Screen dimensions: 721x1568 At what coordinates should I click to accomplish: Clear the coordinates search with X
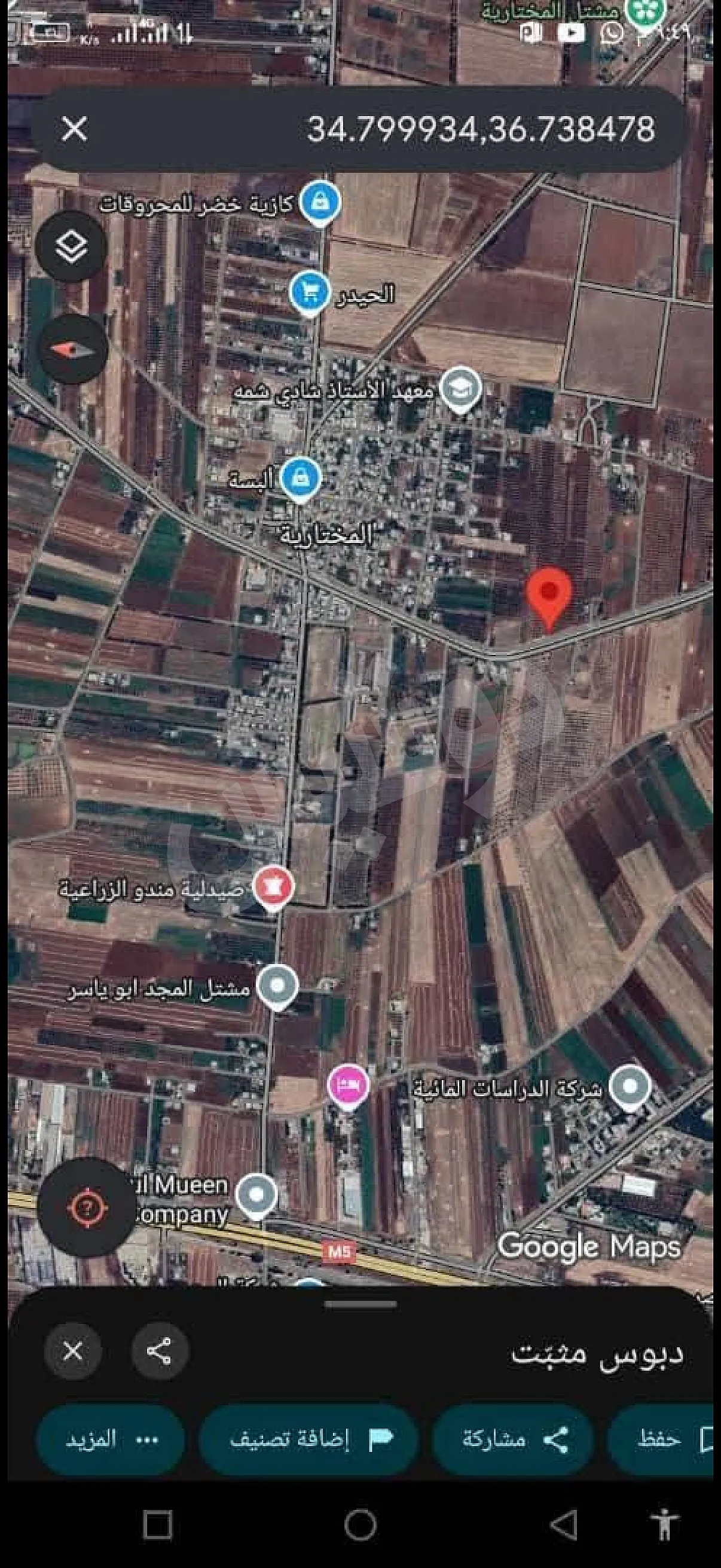click(74, 129)
